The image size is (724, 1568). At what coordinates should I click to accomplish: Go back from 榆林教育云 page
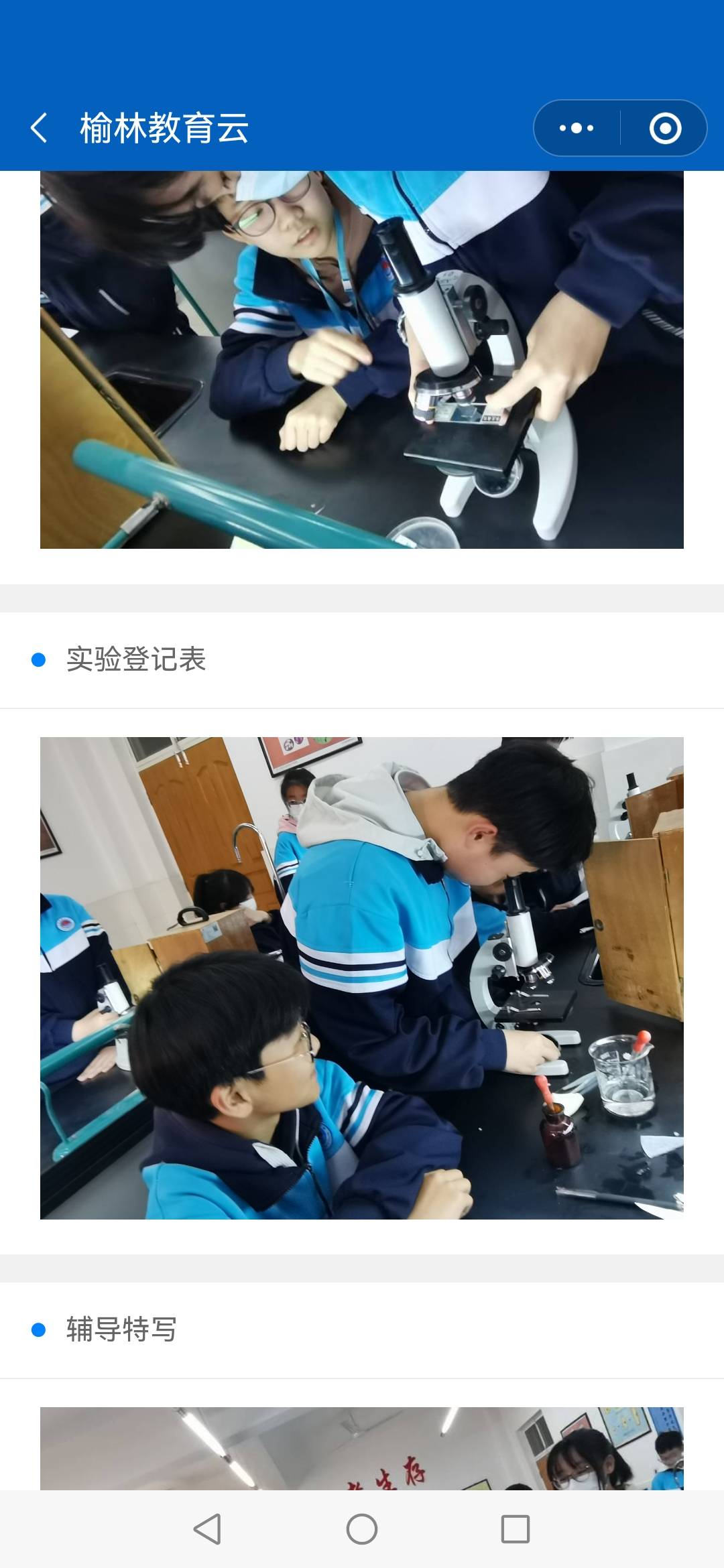point(39,128)
